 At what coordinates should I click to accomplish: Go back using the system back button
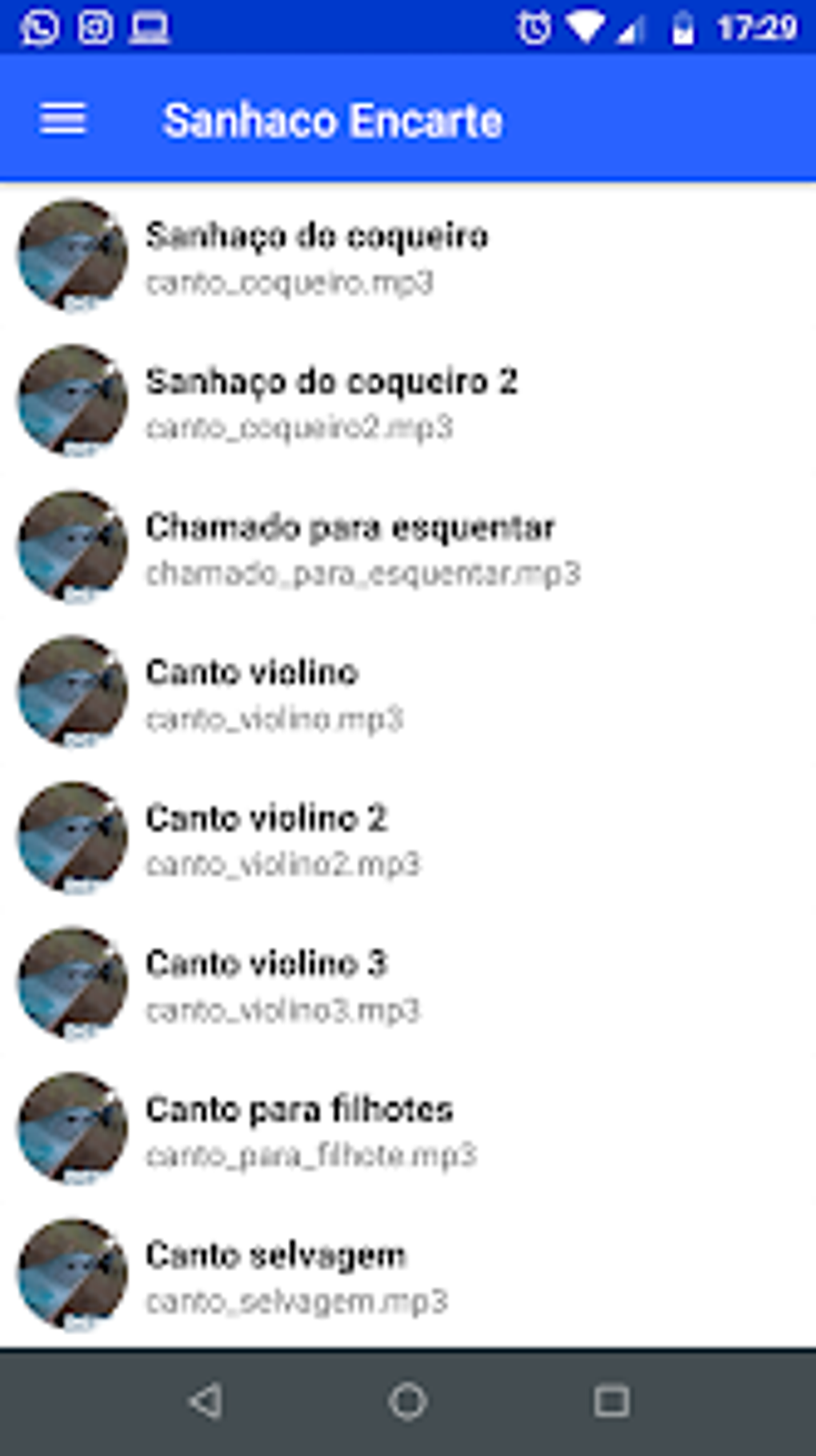coord(205,1402)
